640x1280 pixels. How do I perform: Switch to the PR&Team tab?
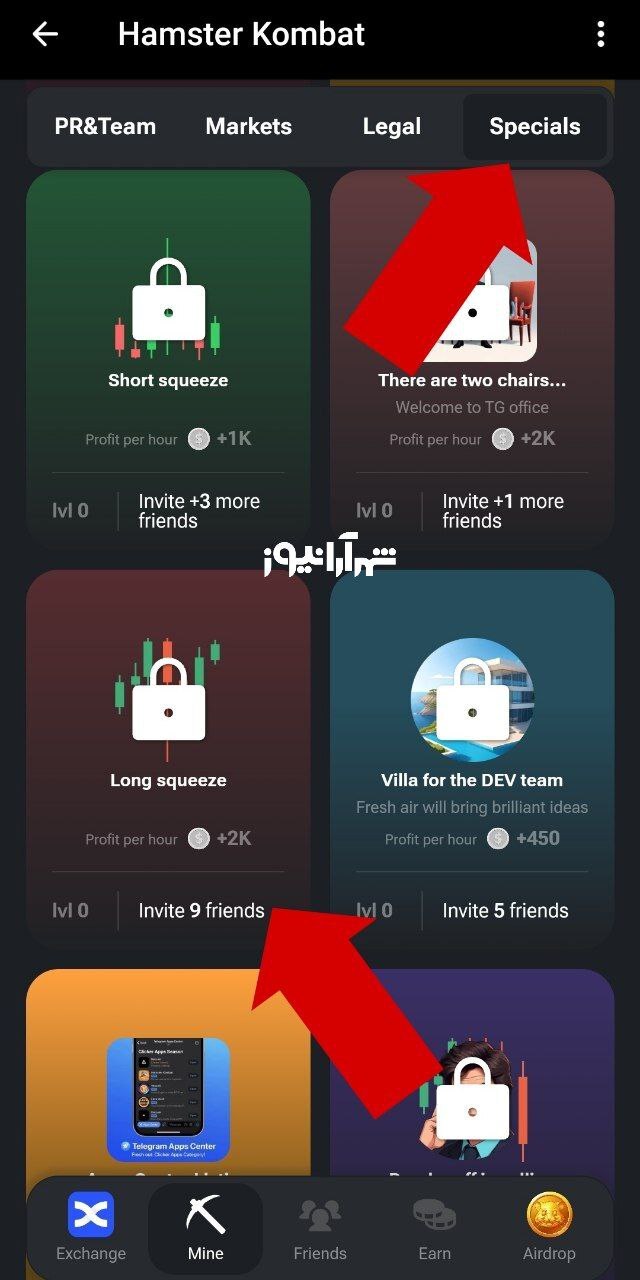pyautogui.click(x=105, y=127)
